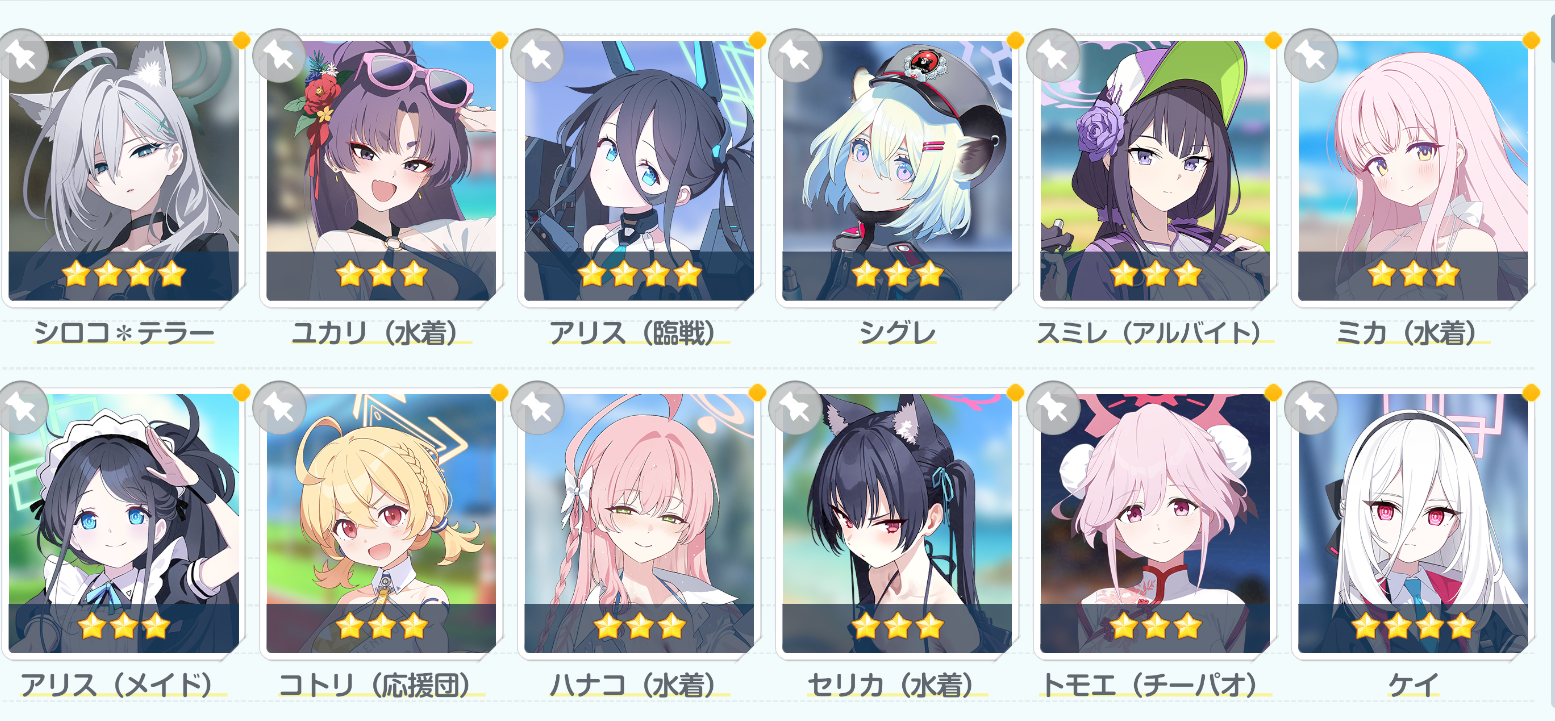Screen dimensions: 1555x721
Task: Open the アリス（メイド） character card
Action: 124,524
